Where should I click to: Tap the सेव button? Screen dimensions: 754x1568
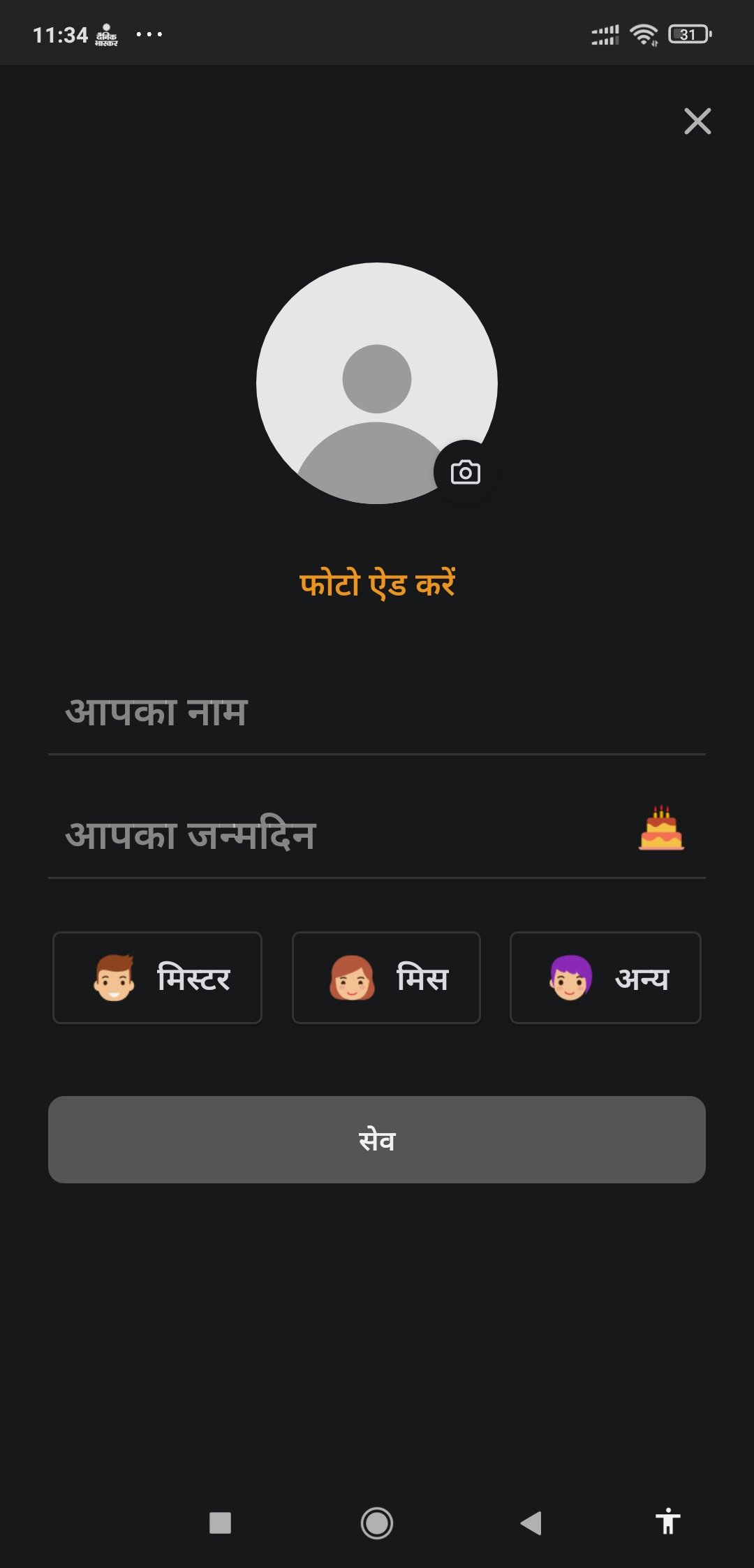coord(377,1139)
